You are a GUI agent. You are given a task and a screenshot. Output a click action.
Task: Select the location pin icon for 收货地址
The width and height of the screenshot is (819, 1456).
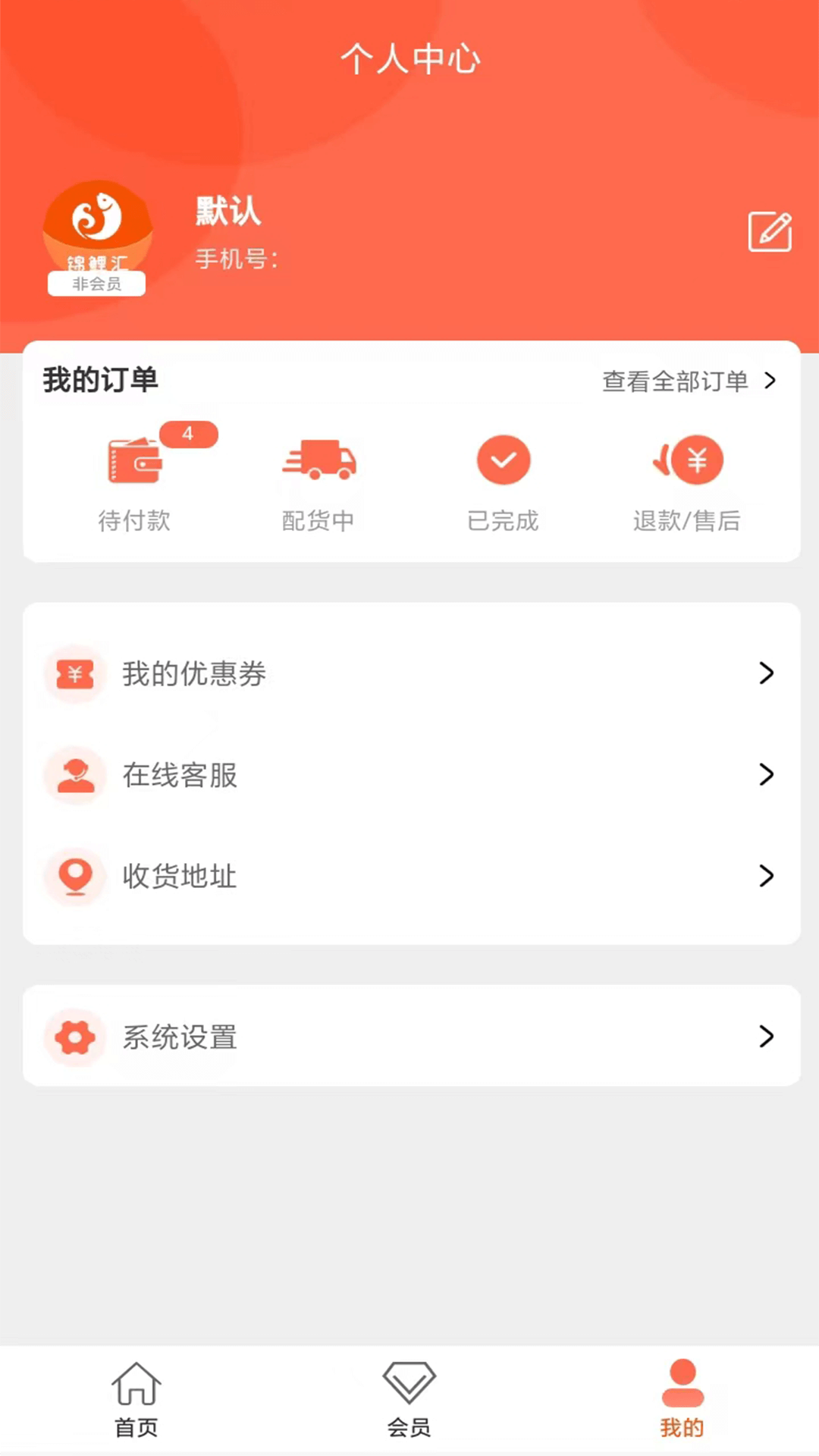click(x=74, y=877)
